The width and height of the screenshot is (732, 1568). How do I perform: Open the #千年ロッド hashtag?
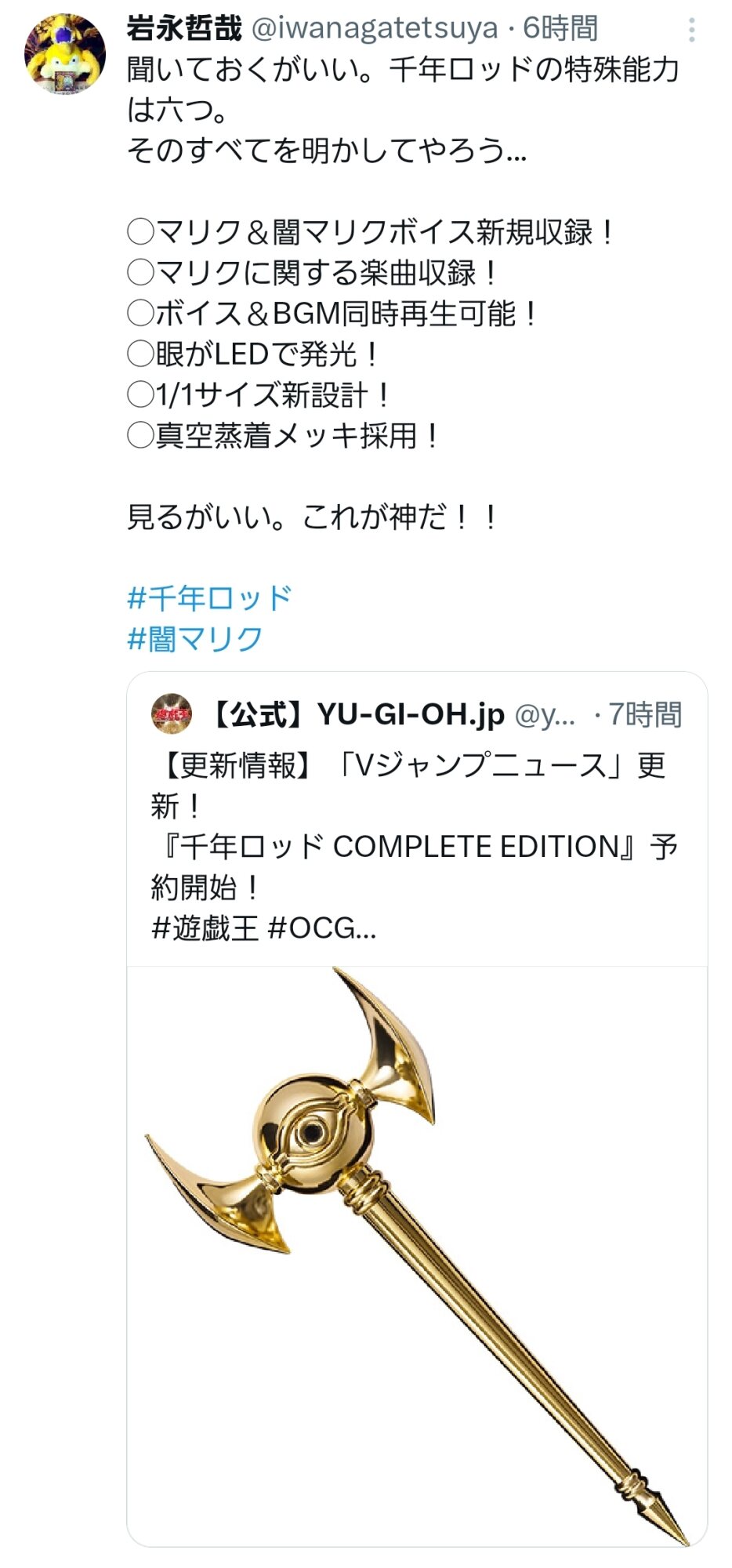click(x=209, y=598)
